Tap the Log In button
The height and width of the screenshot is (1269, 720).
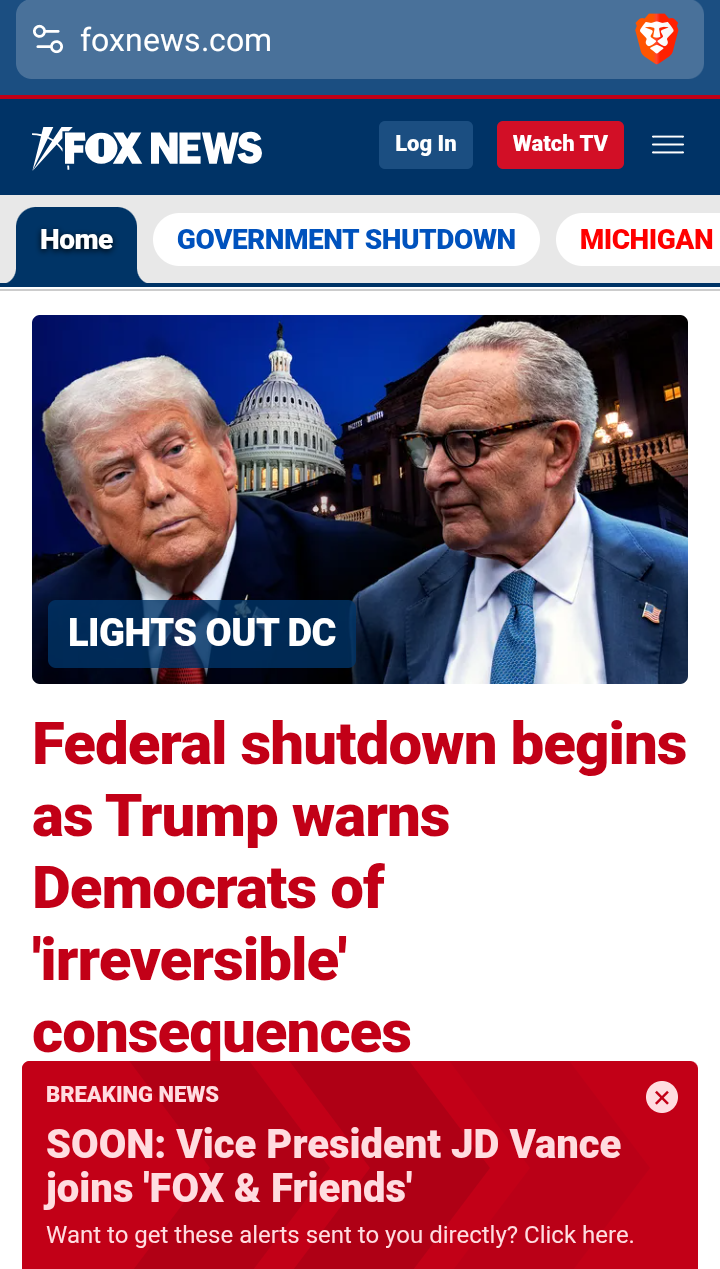pyautogui.click(x=425, y=145)
